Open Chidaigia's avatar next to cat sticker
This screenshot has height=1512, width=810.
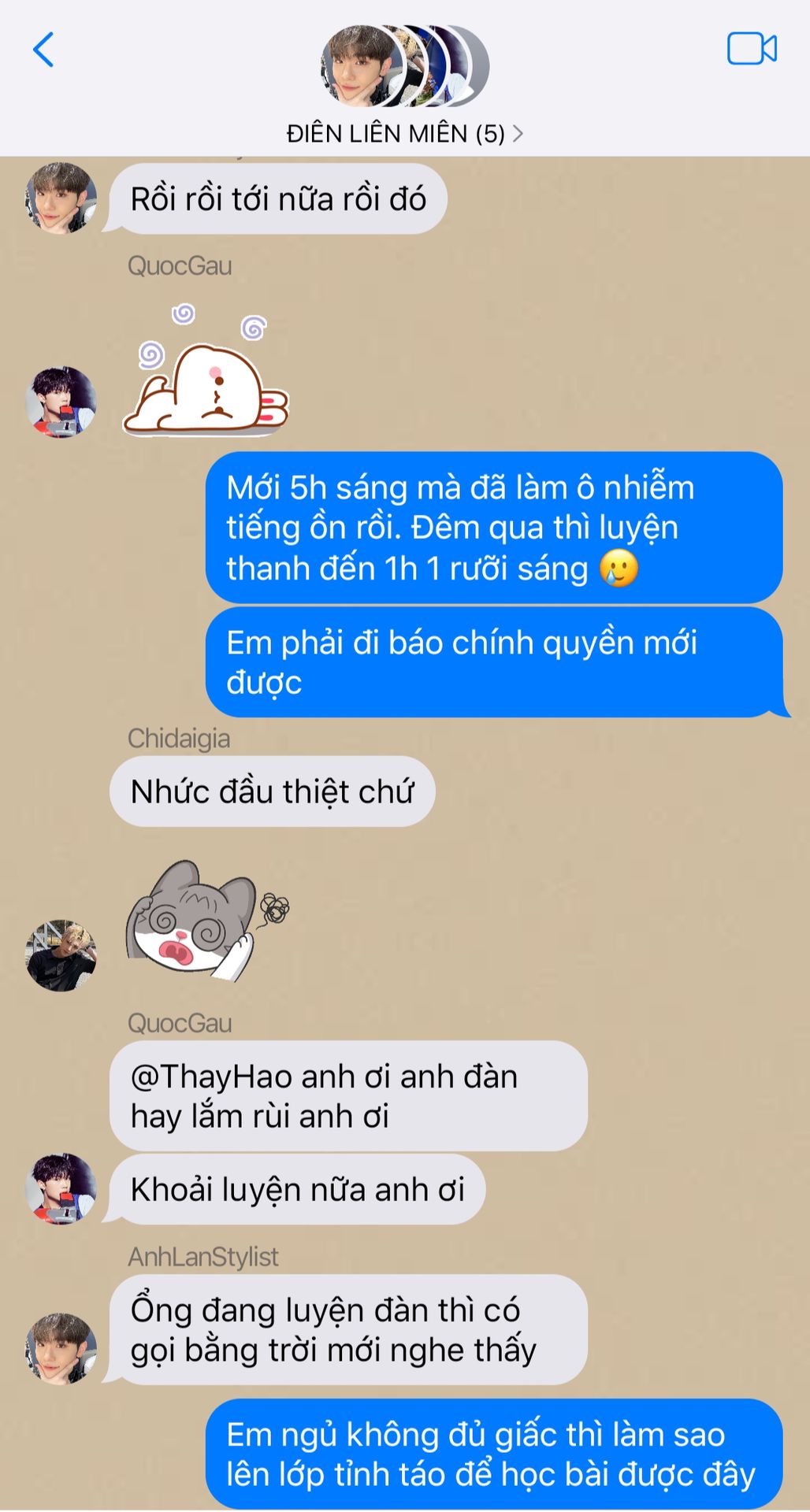[61, 954]
